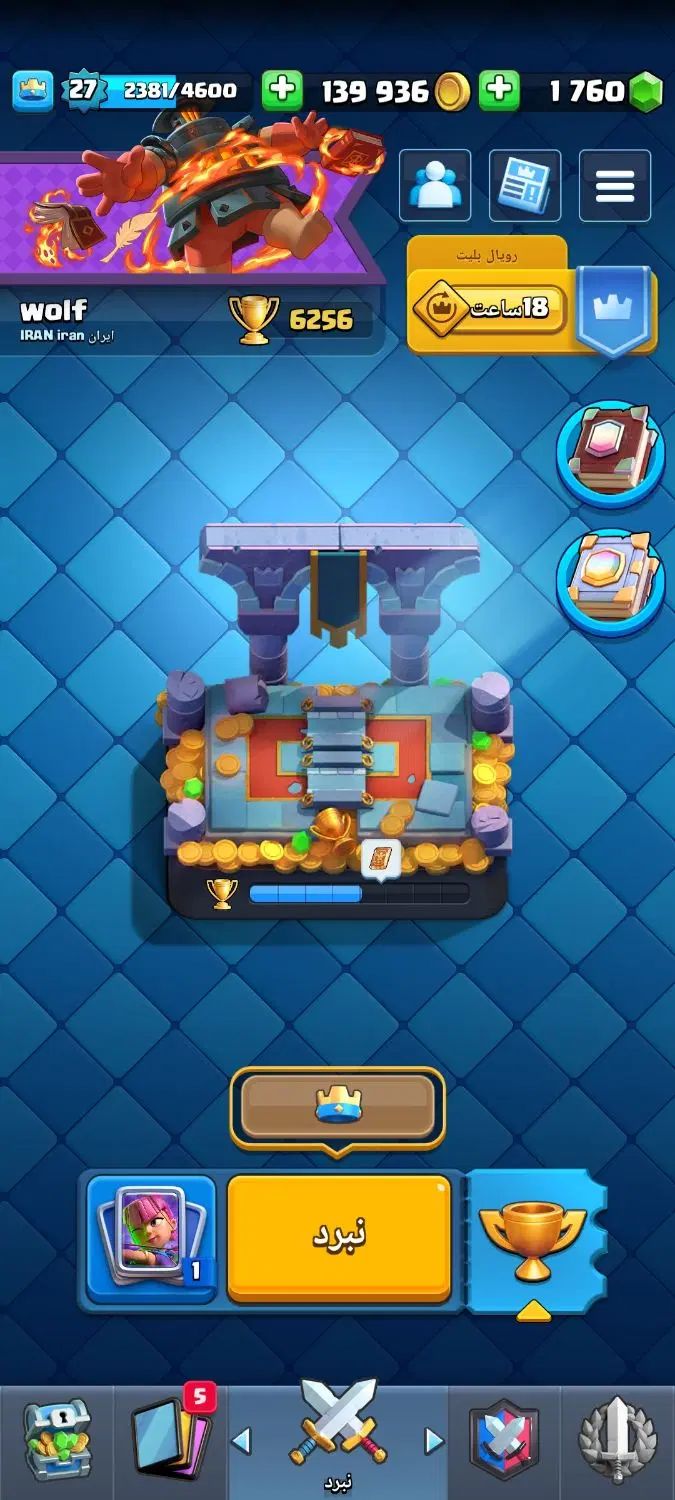Open the arena view in the center
This screenshot has width=675, height=1500.
point(338,720)
